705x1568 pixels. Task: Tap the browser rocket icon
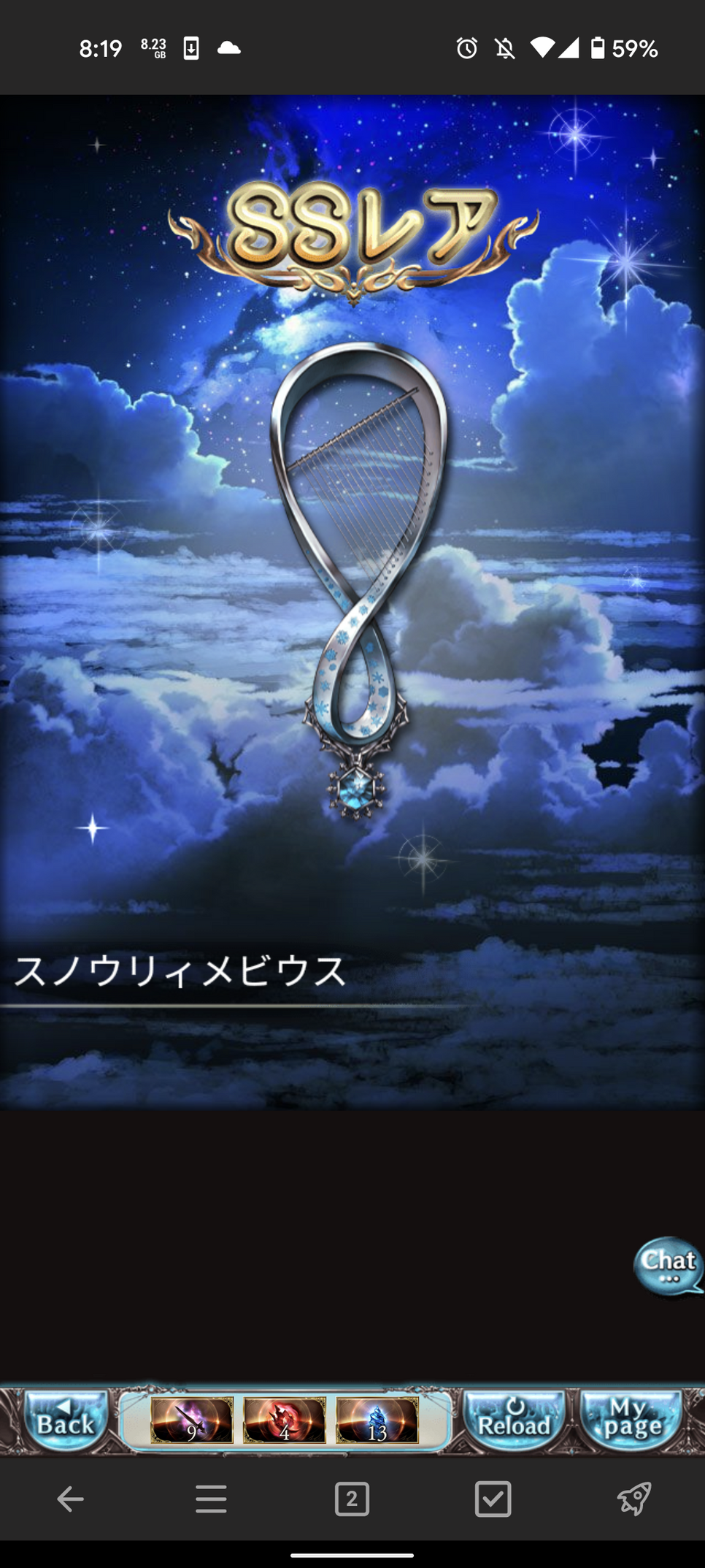[x=633, y=1499]
